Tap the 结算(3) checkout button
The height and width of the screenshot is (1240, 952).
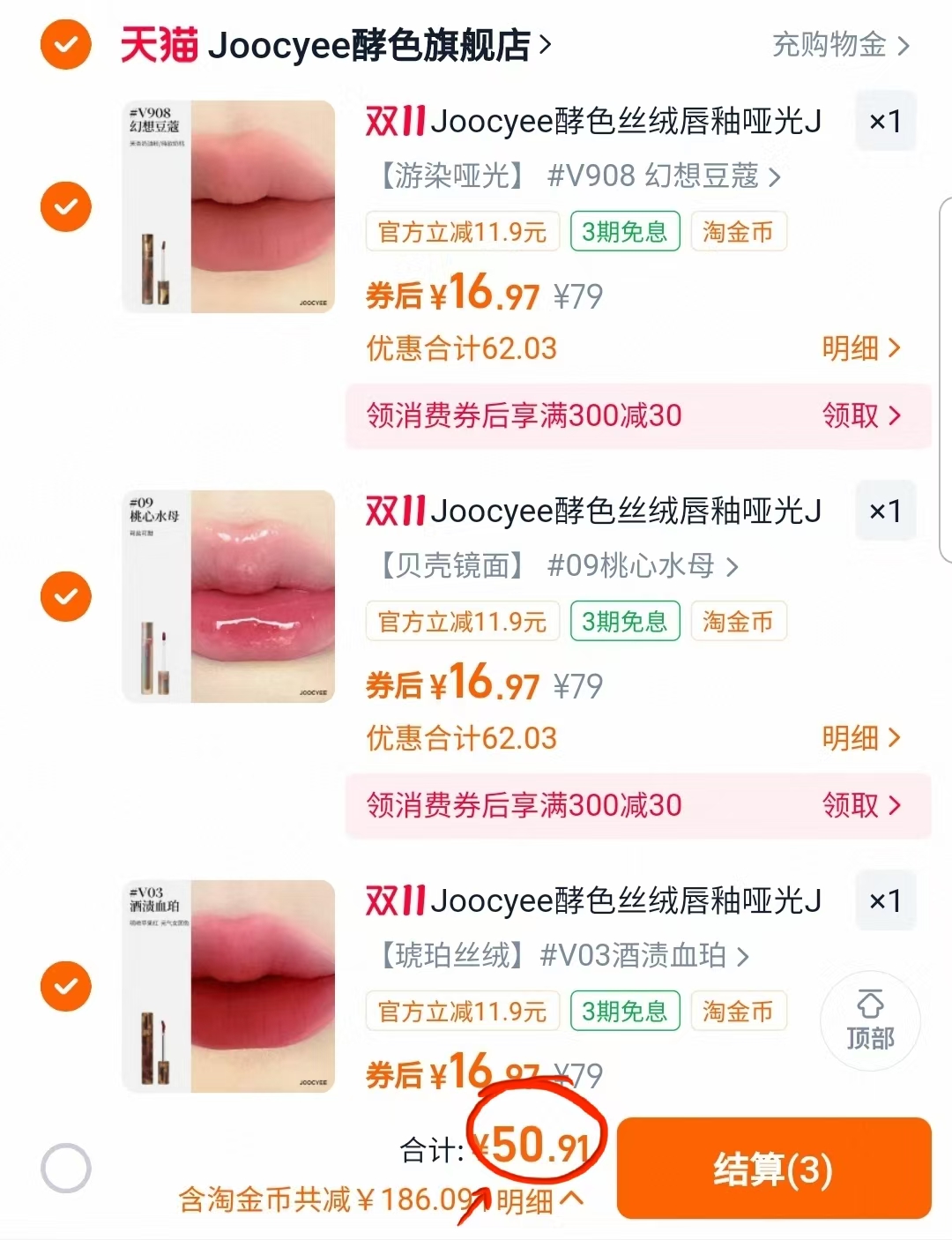pos(774,1169)
